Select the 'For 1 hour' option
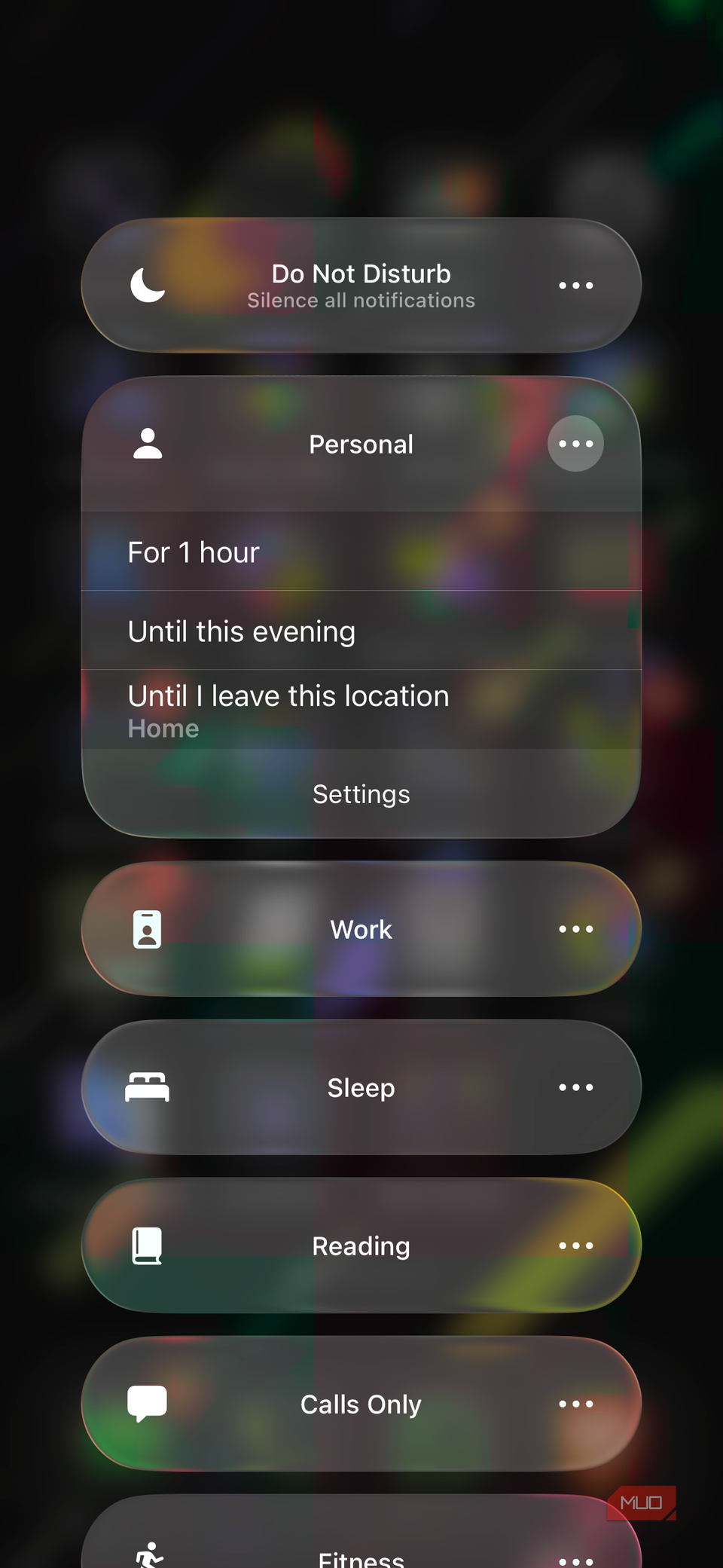 tap(361, 552)
